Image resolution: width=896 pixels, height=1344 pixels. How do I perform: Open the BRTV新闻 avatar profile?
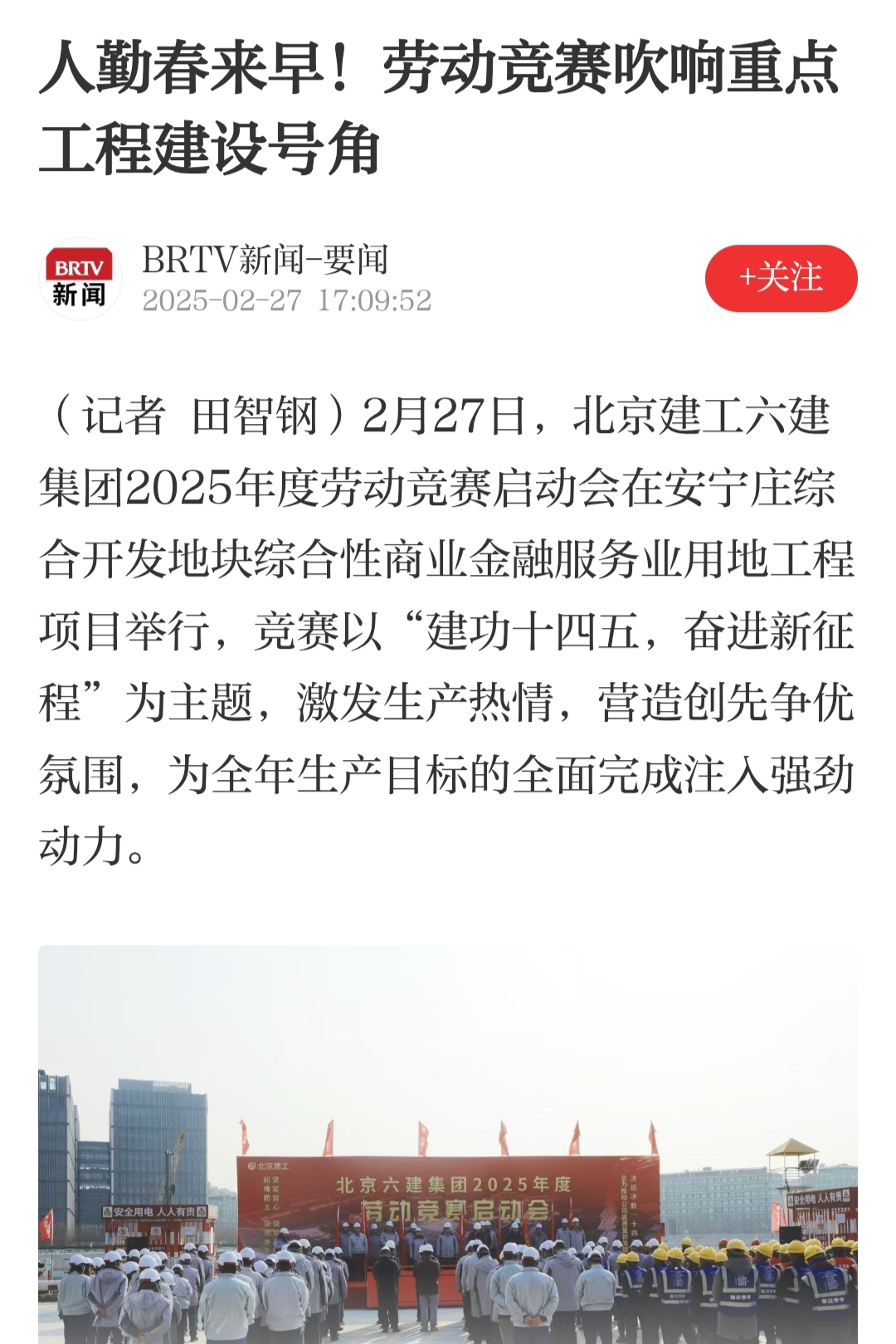(80, 279)
